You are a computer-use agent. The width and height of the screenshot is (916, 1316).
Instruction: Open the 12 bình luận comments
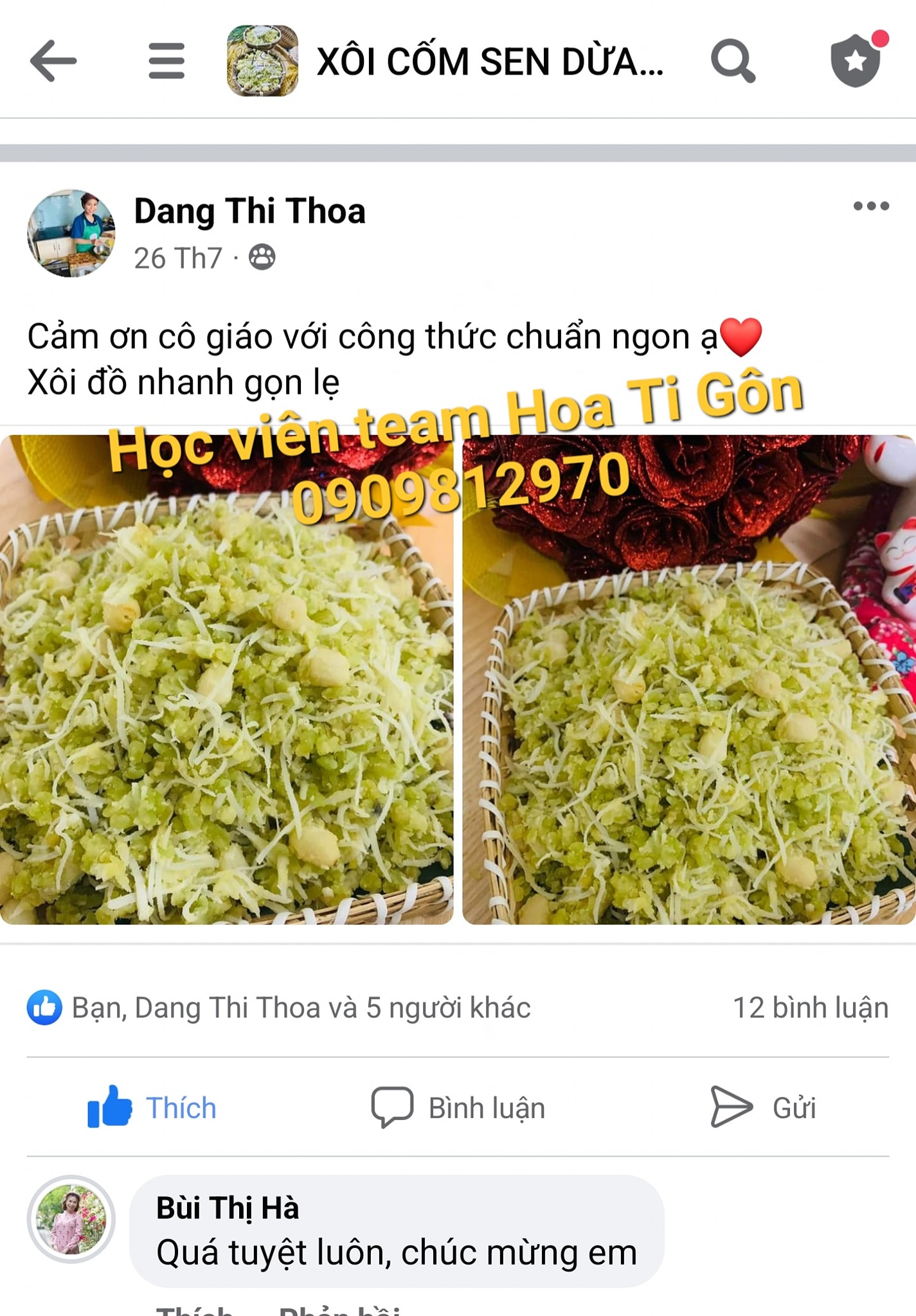tap(810, 1008)
